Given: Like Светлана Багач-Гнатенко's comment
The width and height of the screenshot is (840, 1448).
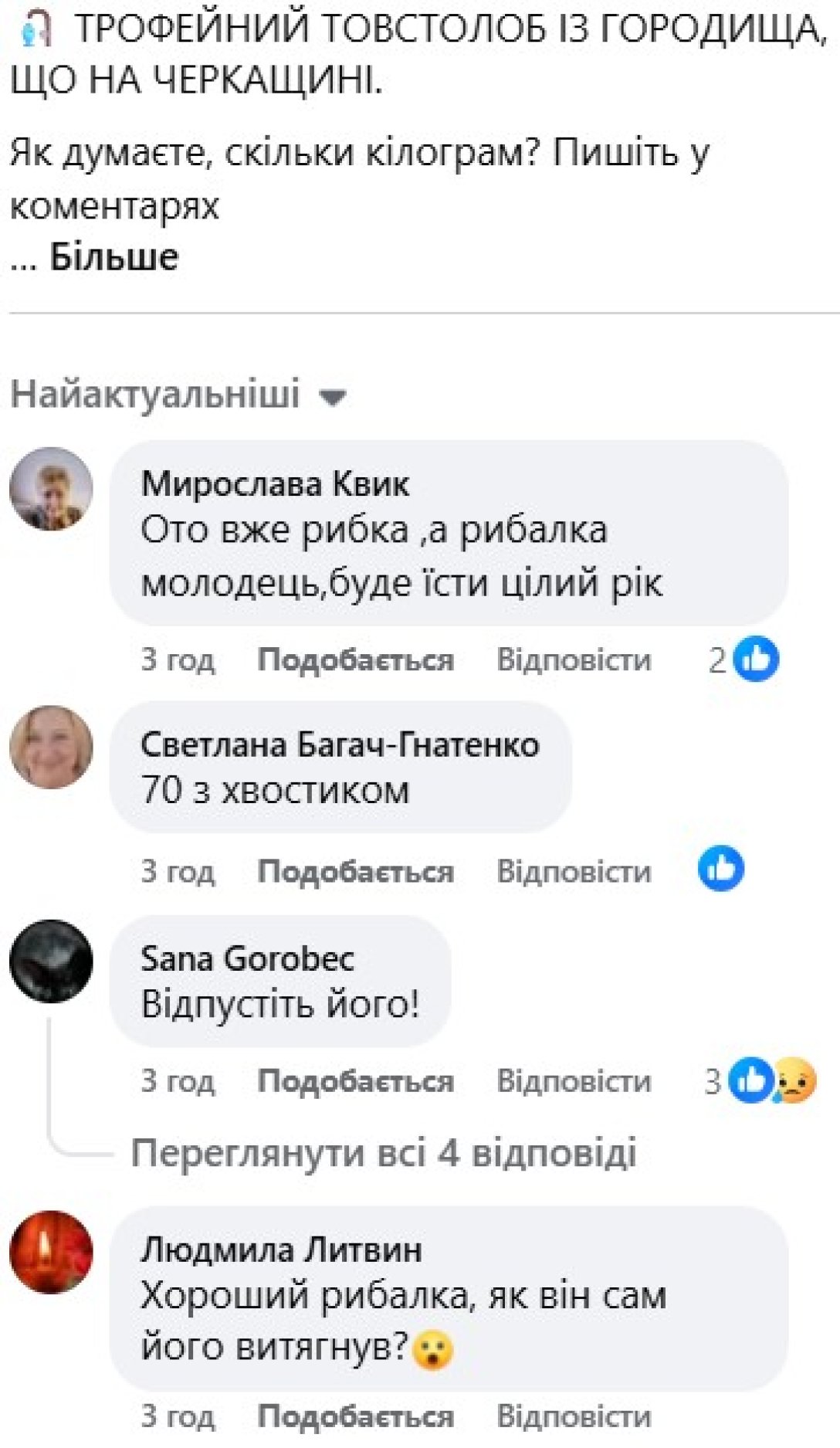Looking at the screenshot, I should click(x=355, y=870).
